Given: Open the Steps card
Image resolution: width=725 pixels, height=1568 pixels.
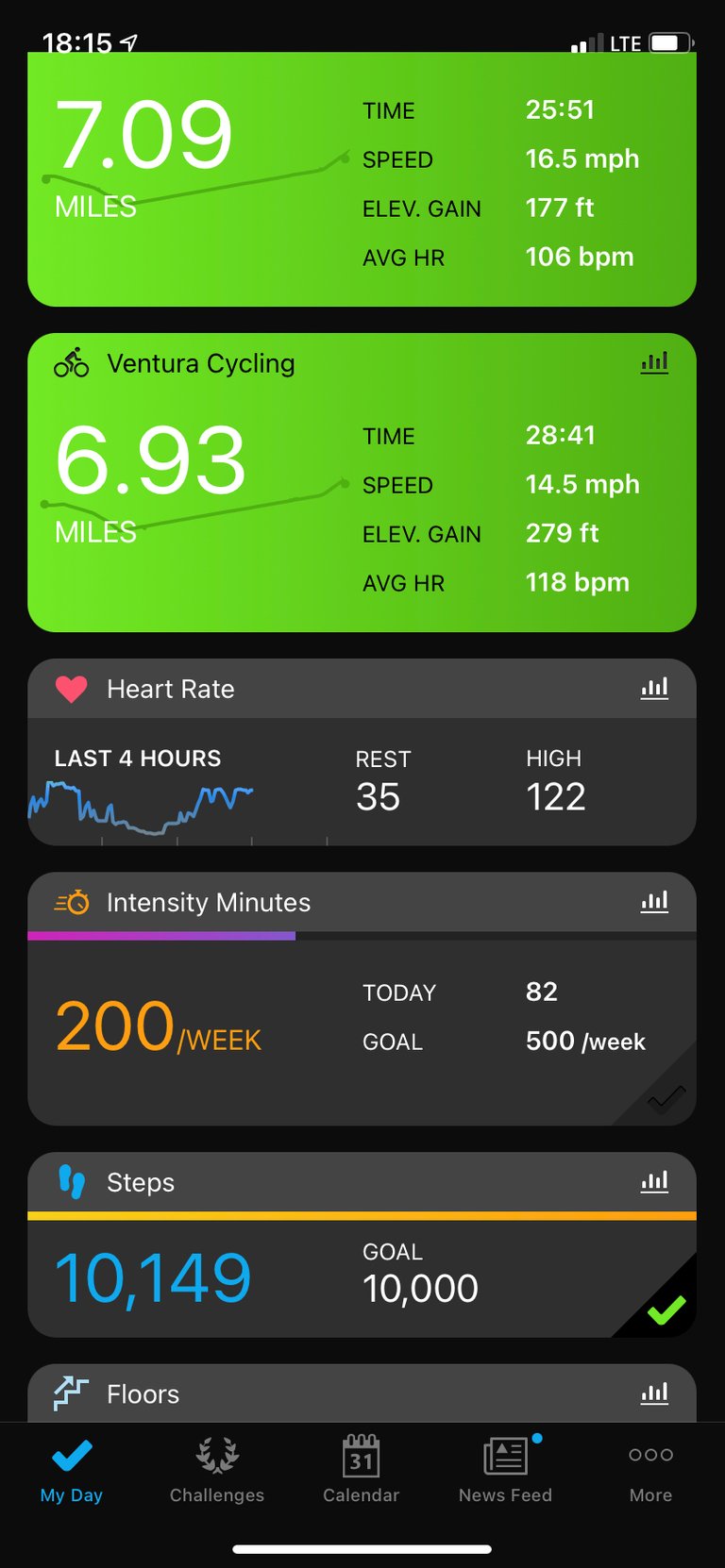Looking at the screenshot, I should coord(362,1244).
